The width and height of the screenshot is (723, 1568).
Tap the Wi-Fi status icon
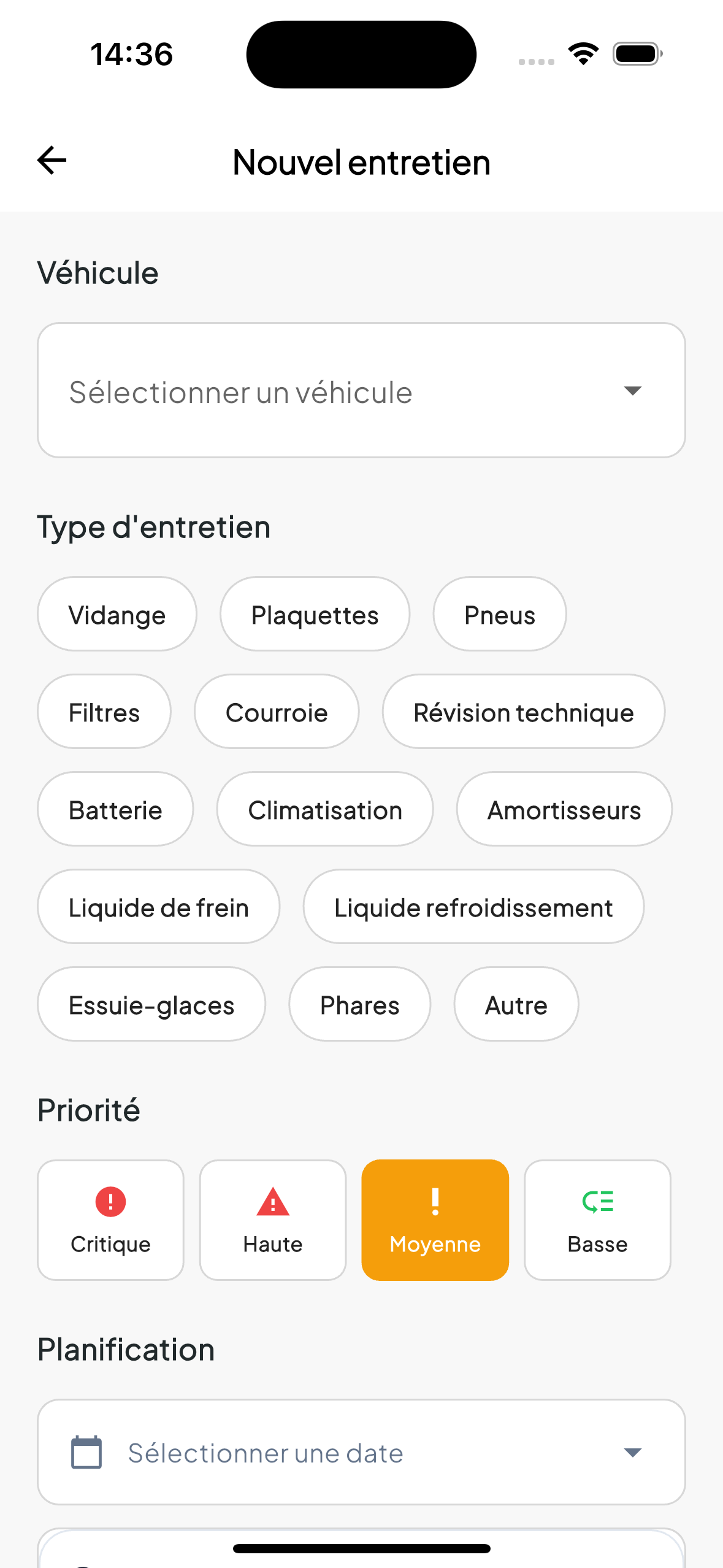pyautogui.click(x=583, y=53)
